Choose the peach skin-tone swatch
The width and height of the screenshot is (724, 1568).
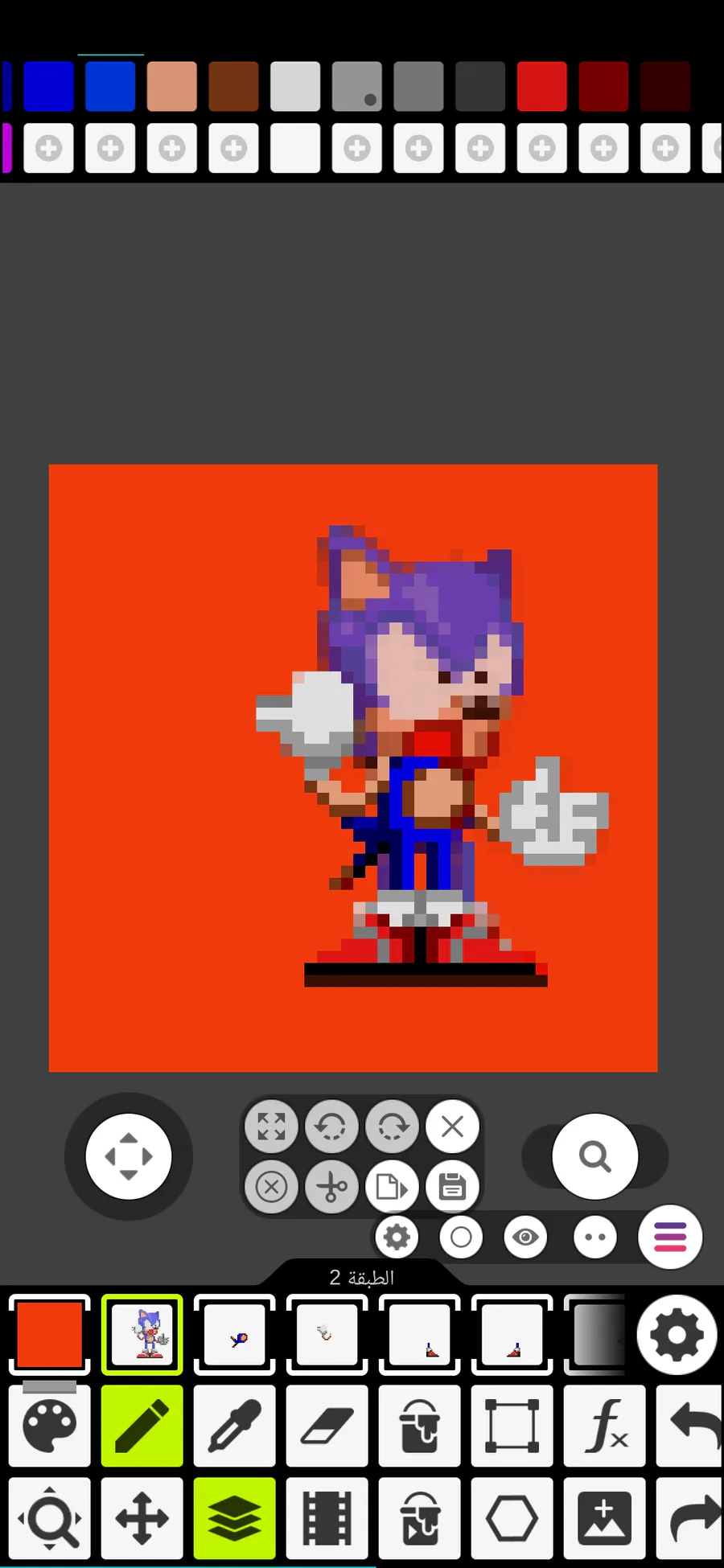[171, 86]
